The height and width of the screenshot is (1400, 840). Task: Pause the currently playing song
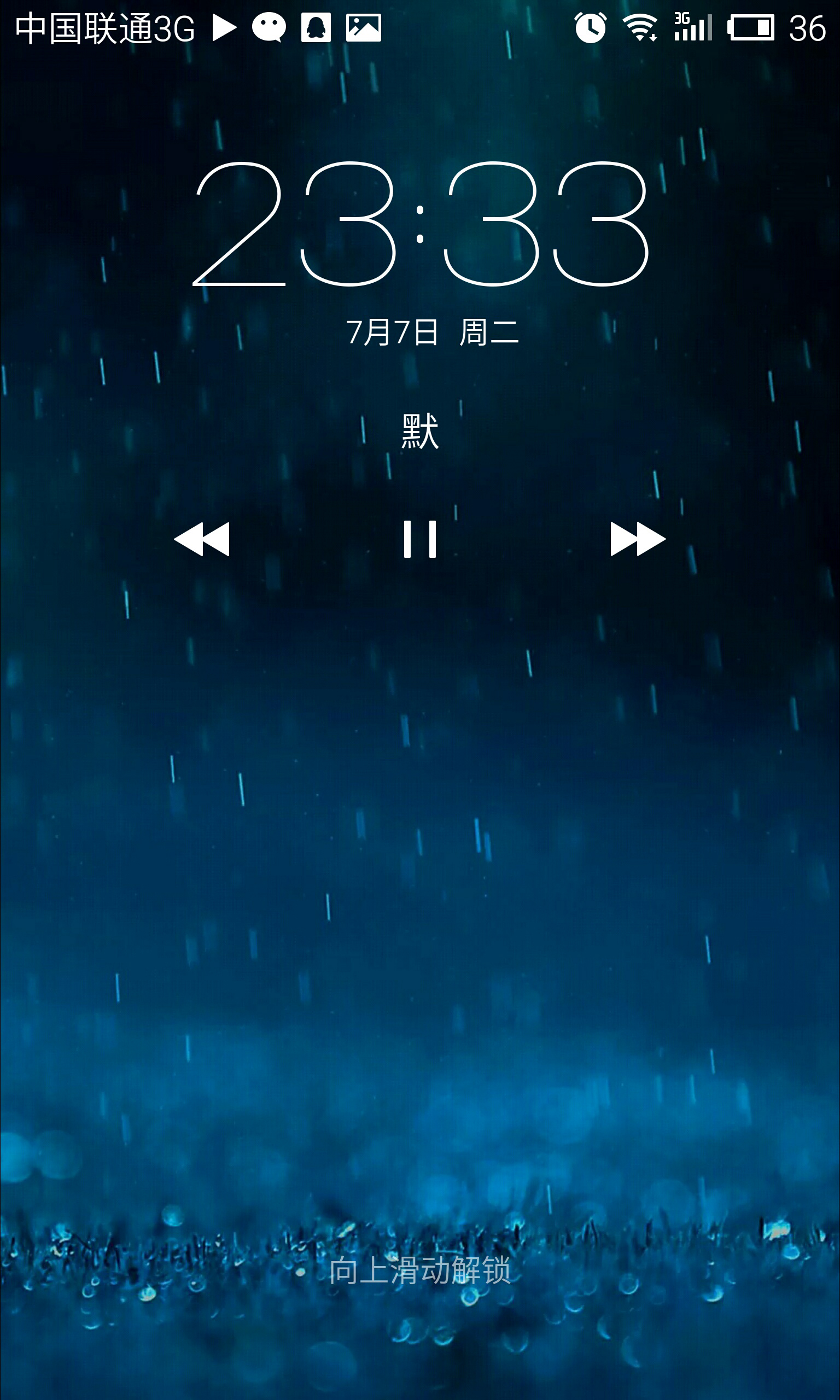pyautogui.click(x=419, y=539)
